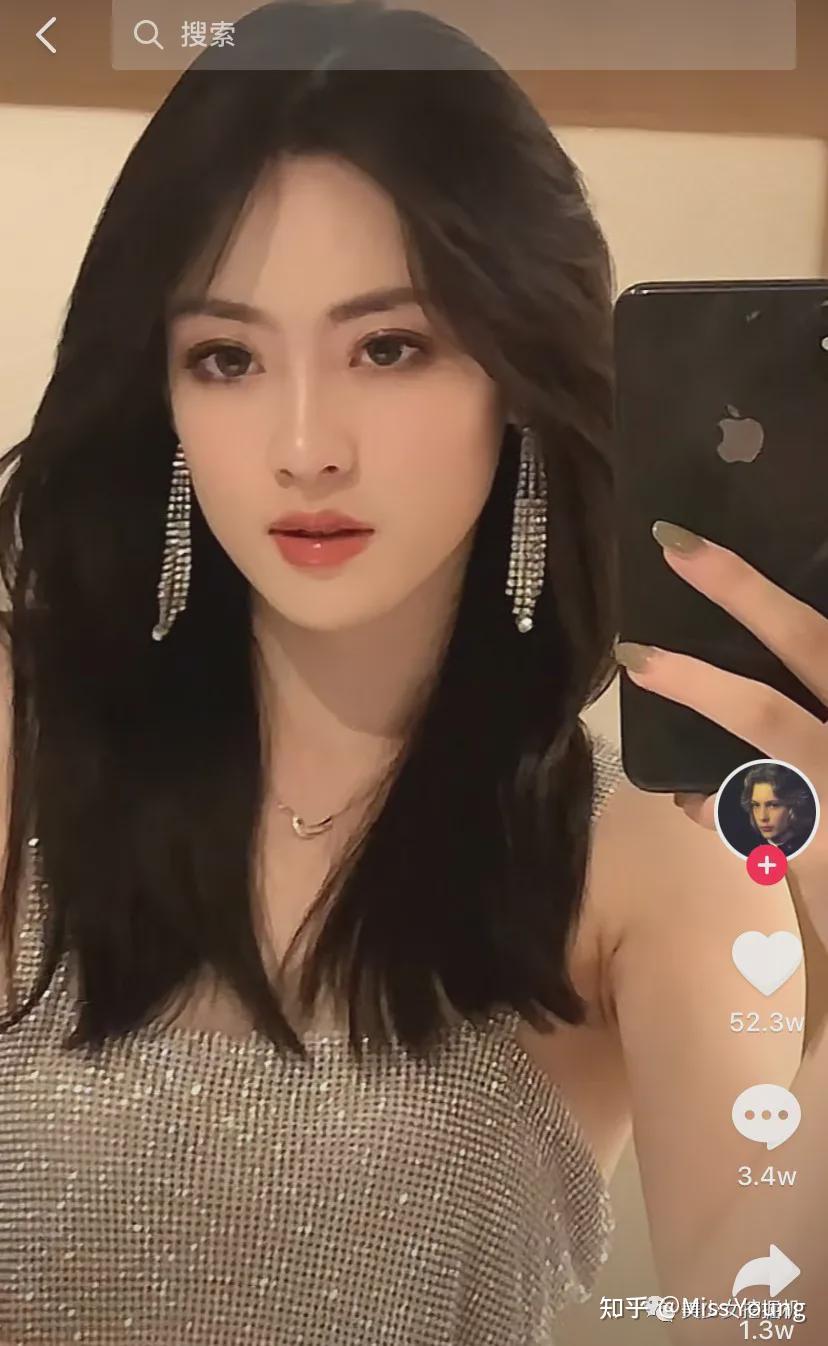The height and width of the screenshot is (1346, 828).
Task: Tap the search bar to enter keywords
Action: pos(300,33)
